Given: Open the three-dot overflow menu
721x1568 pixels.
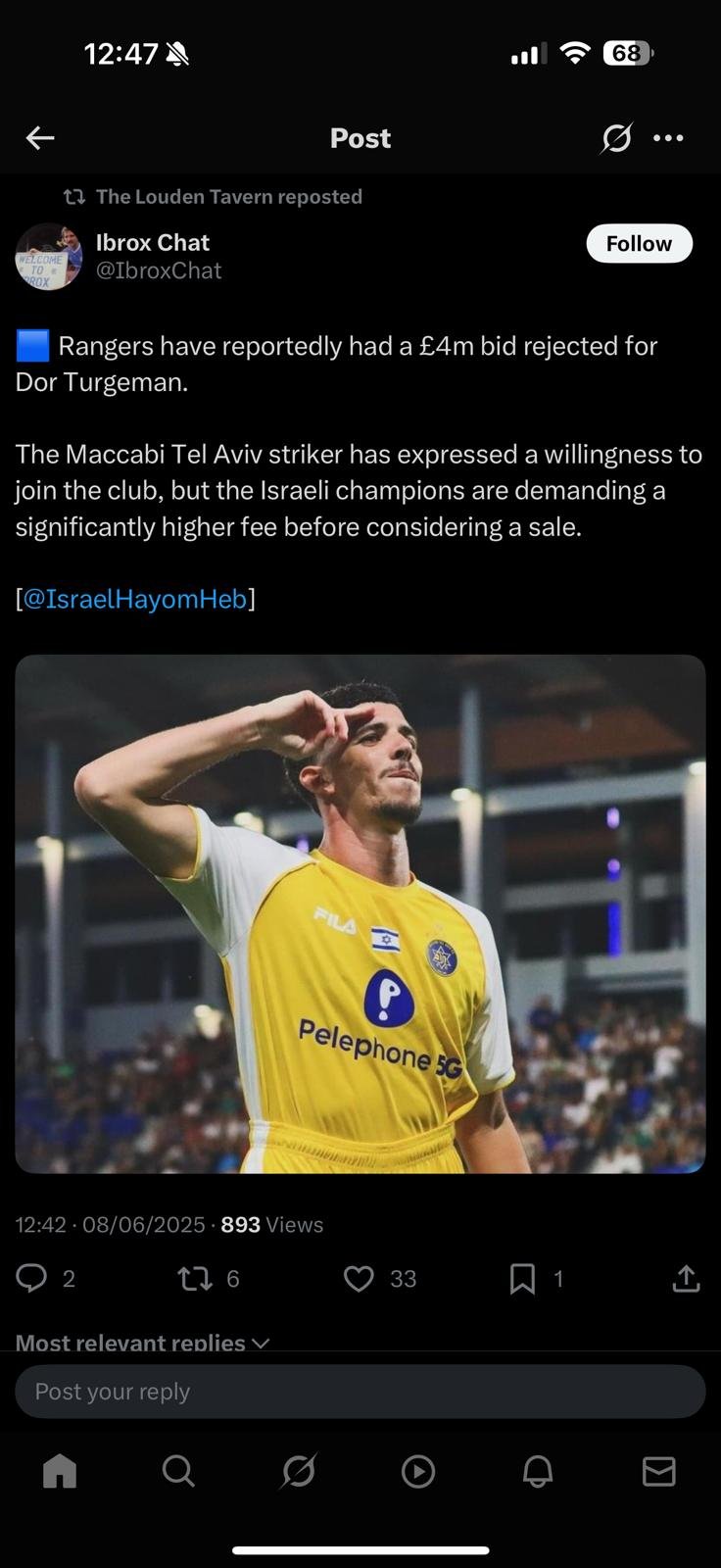Looking at the screenshot, I should (668, 138).
